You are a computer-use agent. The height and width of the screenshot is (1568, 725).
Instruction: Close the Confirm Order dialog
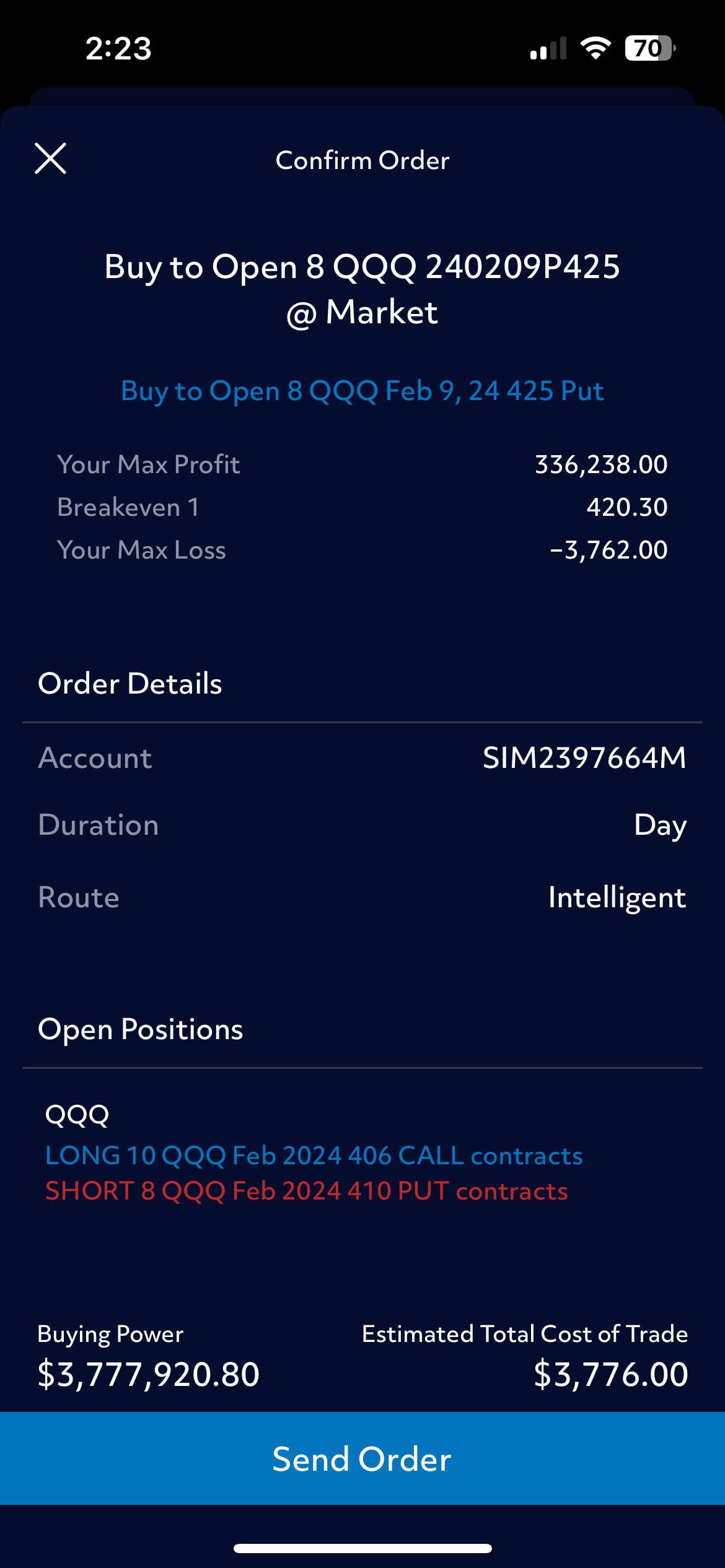(50, 159)
